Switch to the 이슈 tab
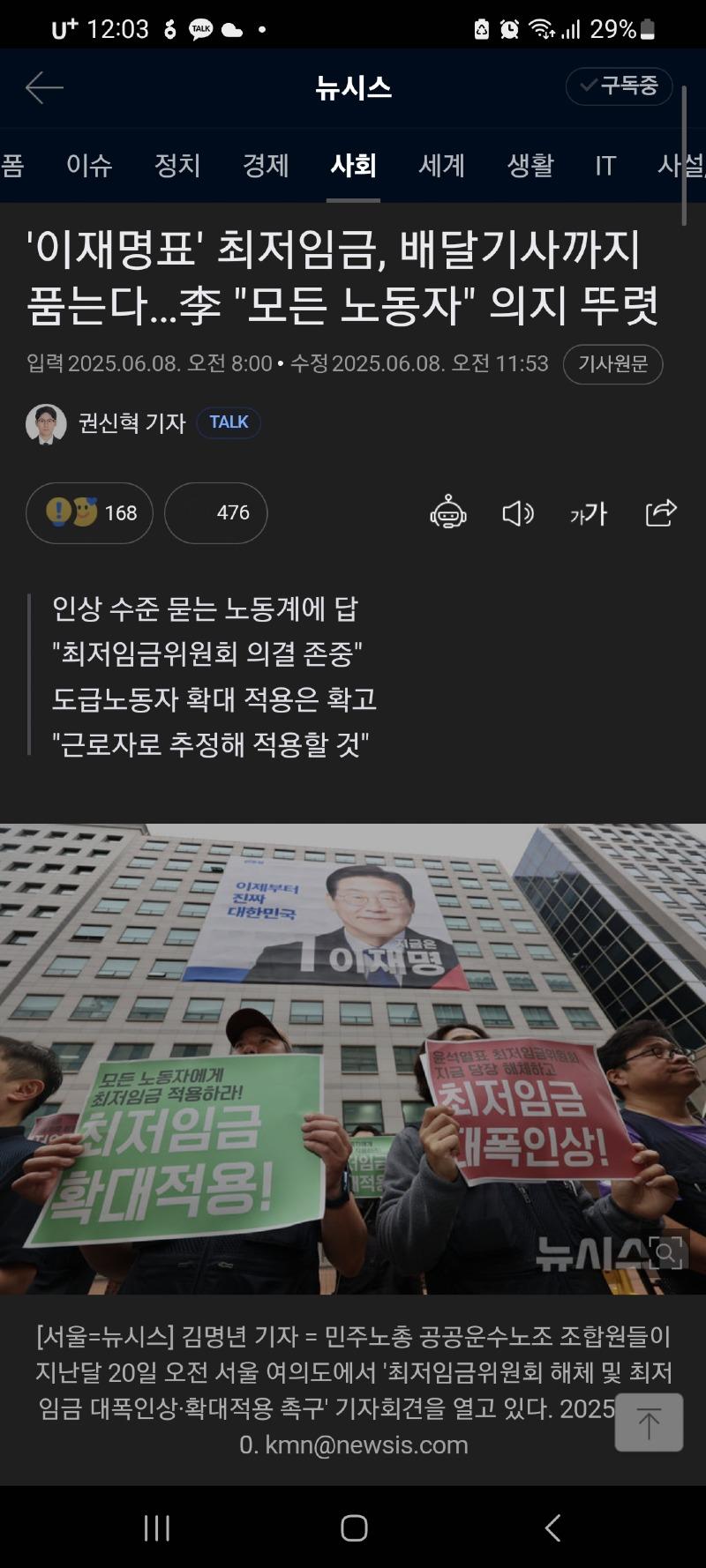Image resolution: width=706 pixels, height=1568 pixels. coord(89,166)
